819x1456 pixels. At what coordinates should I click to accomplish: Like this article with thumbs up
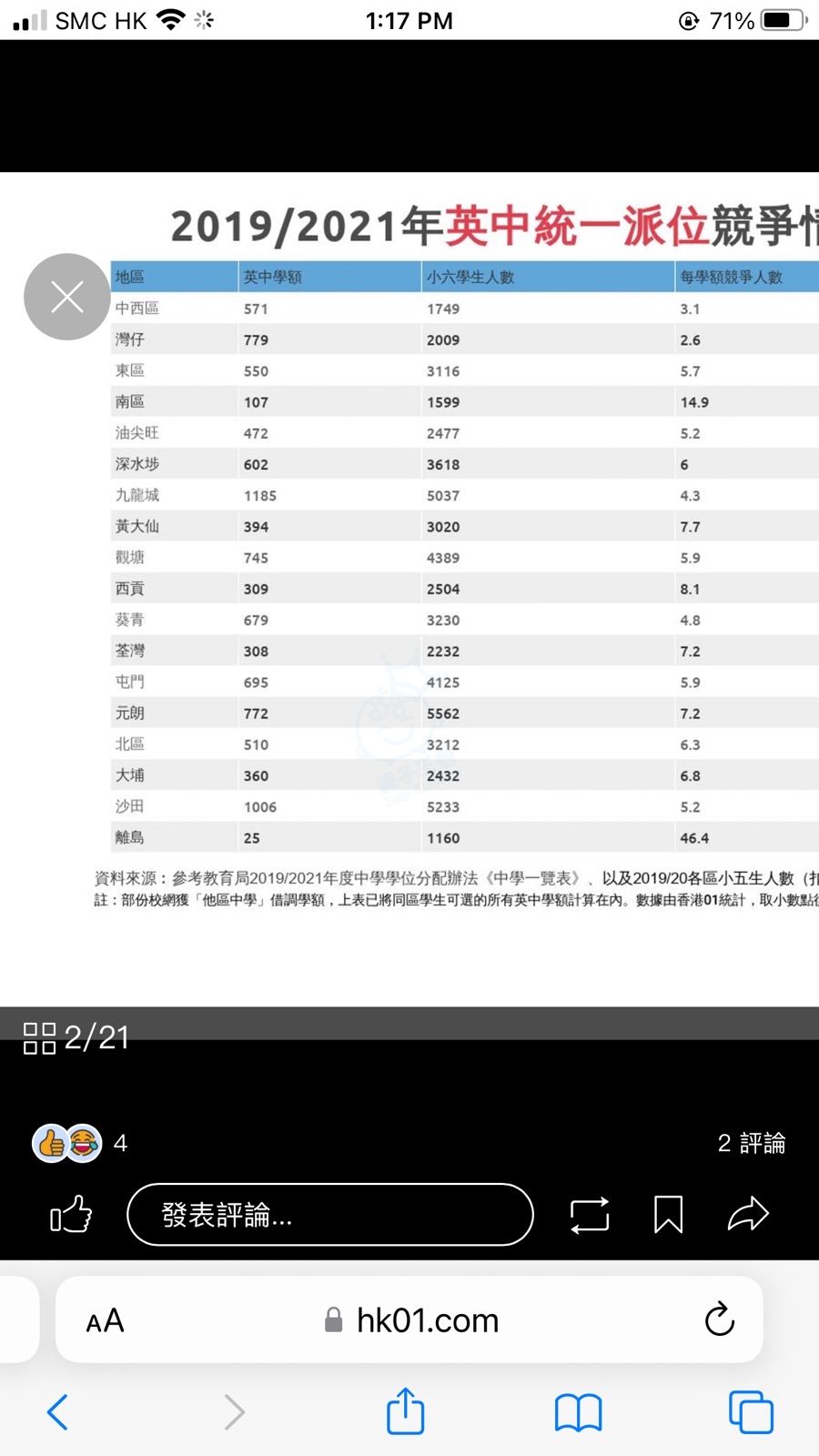[71, 1214]
